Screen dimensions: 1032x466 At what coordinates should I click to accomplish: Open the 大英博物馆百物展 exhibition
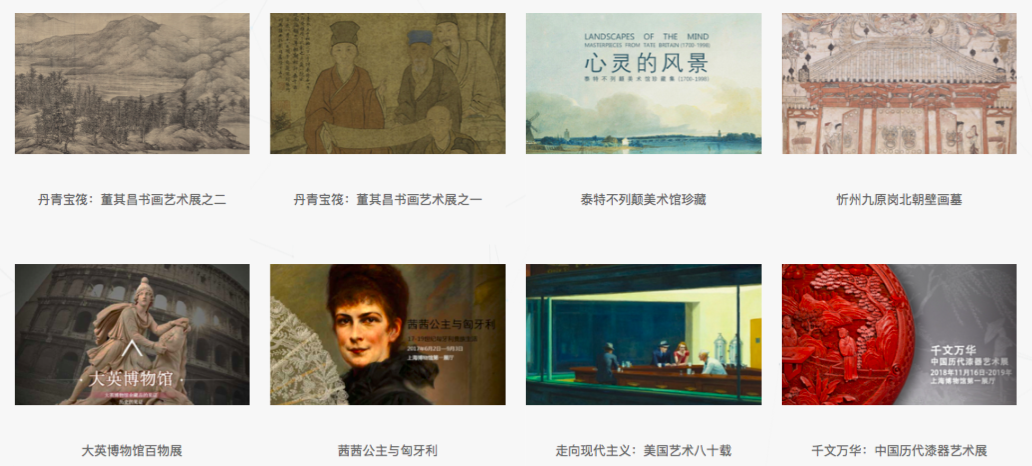tap(132, 335)
